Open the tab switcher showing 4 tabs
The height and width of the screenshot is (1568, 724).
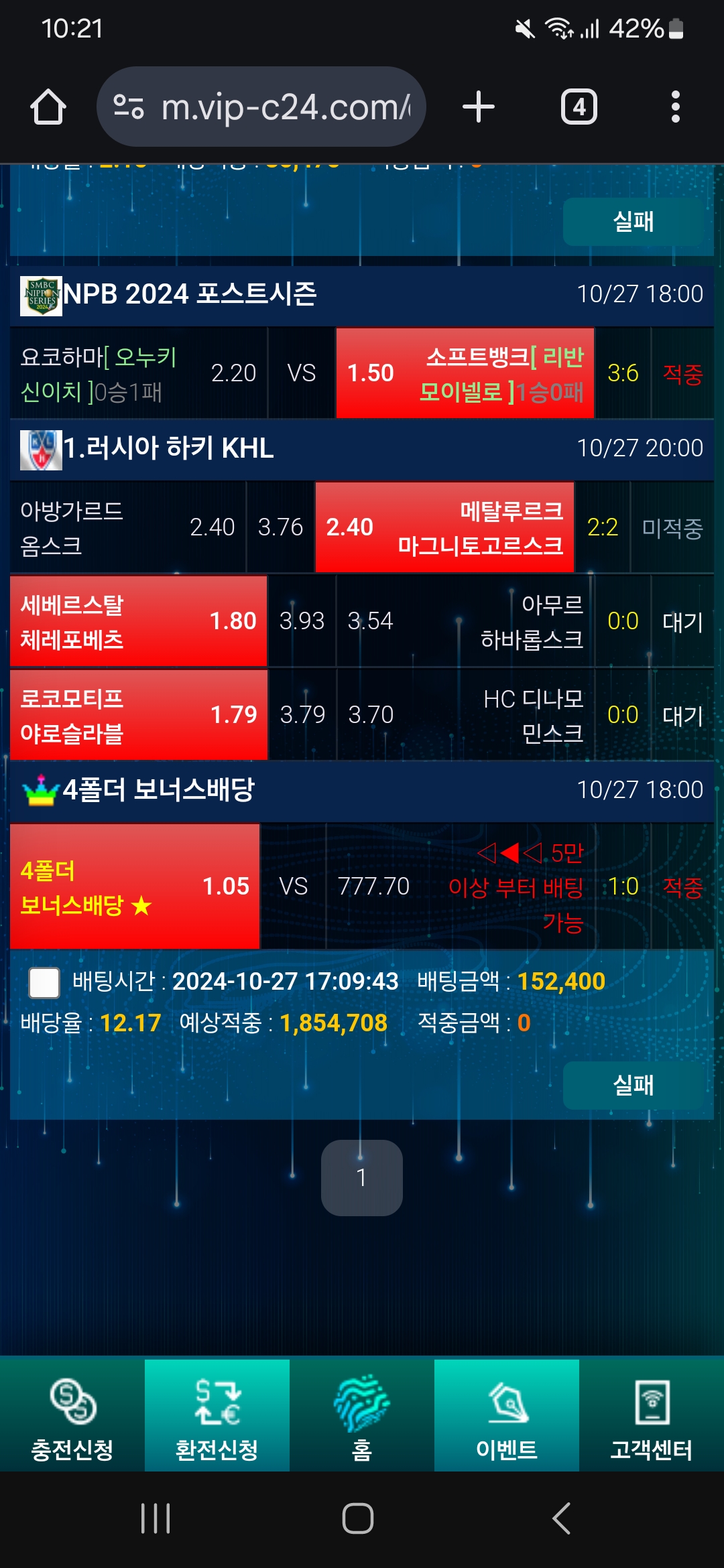click(579, 107)
